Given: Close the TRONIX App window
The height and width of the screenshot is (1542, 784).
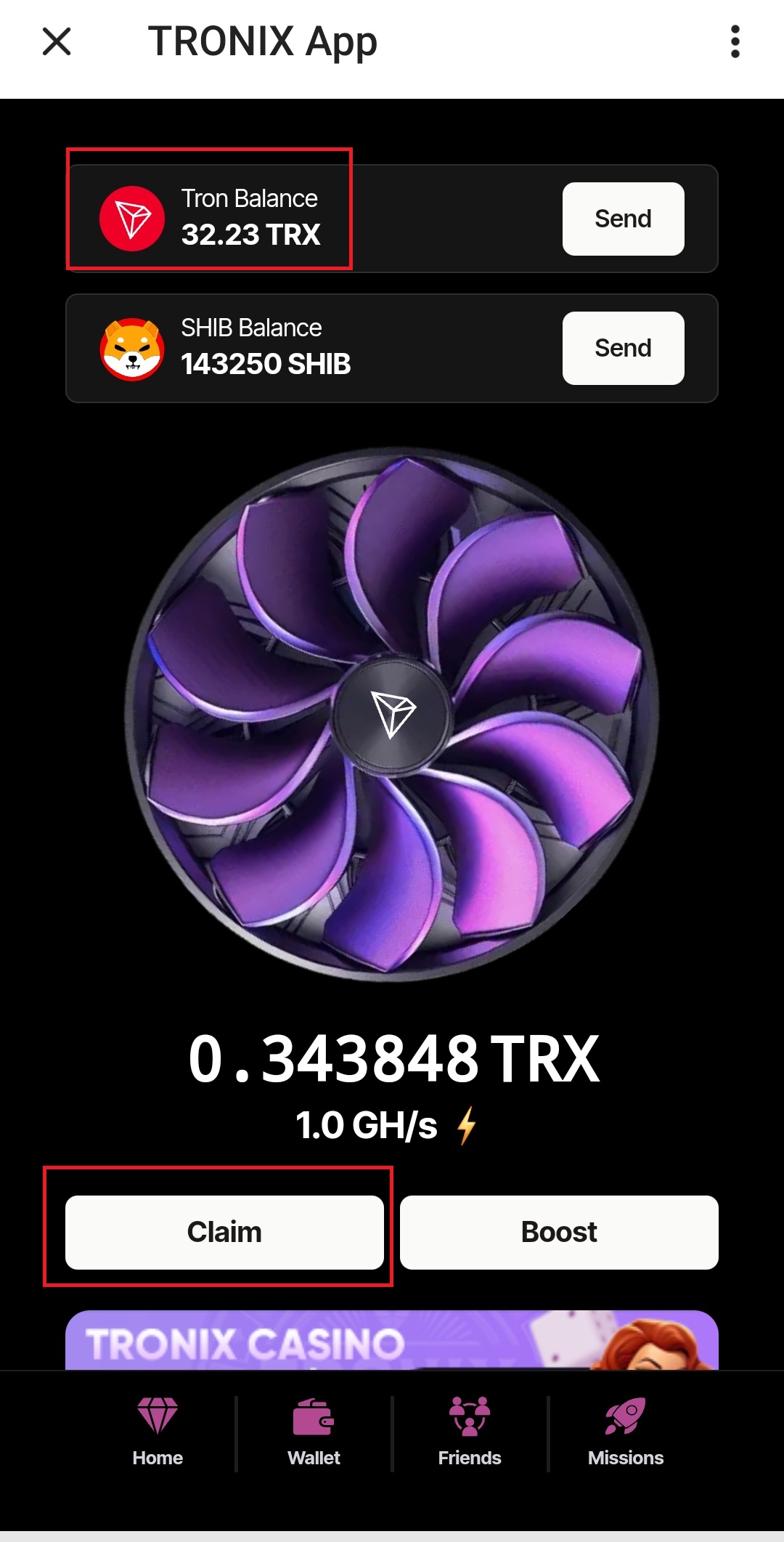Looking at the screenshot, I should 57,41.
